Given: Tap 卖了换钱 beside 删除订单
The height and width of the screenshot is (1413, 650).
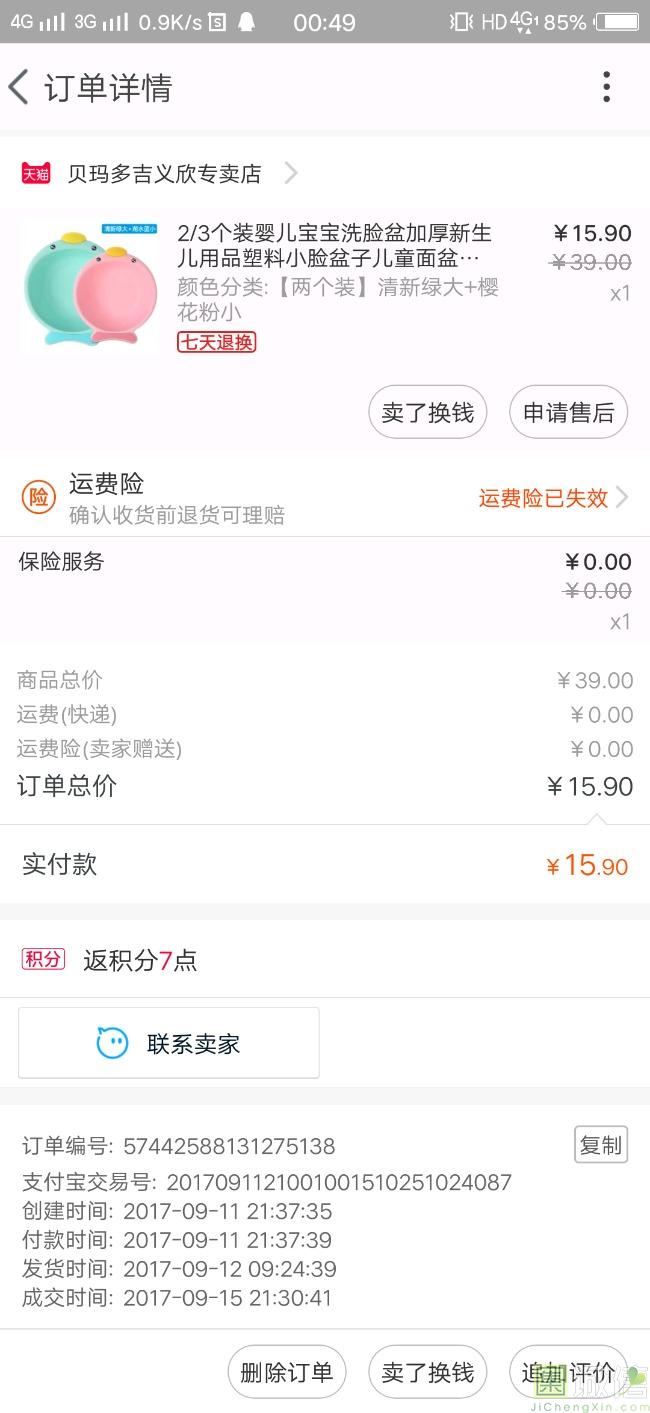Looking at the screenshot, I should click(x=427, y=1372).
